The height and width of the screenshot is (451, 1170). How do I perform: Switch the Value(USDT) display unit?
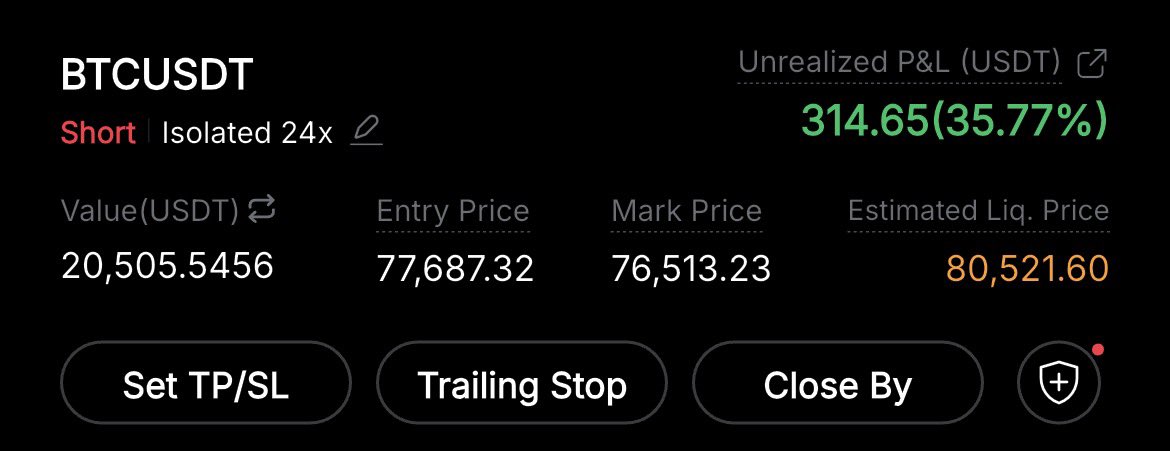pyautogui.click(x=262, y=209)
